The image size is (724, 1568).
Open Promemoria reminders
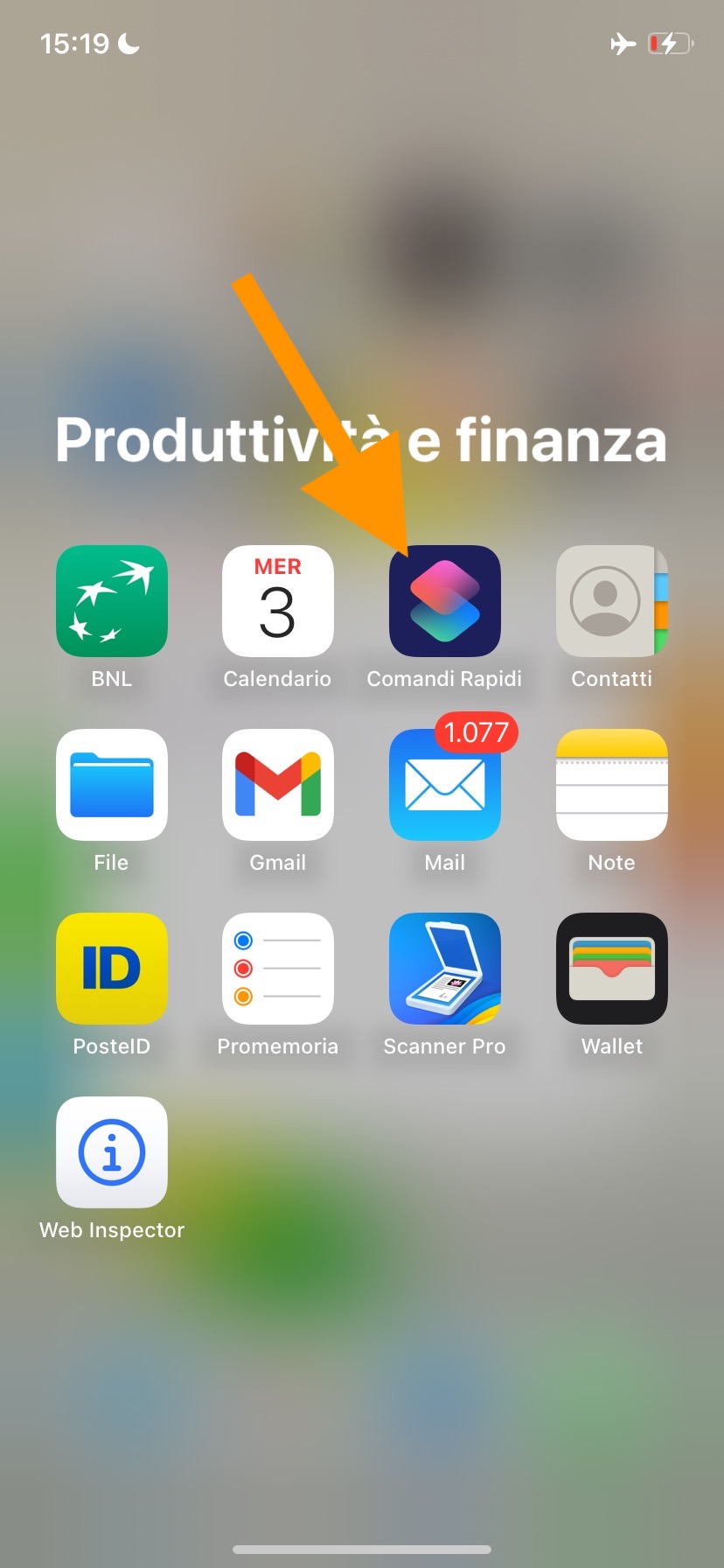click(278, 969)
